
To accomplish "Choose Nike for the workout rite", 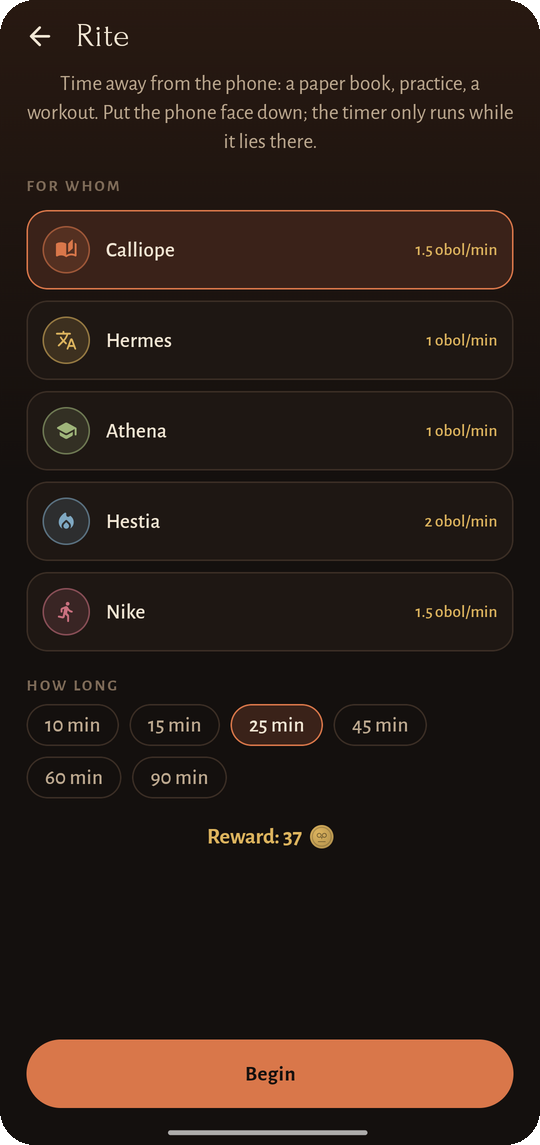I will pyautogui.click(x=270, y=612).
